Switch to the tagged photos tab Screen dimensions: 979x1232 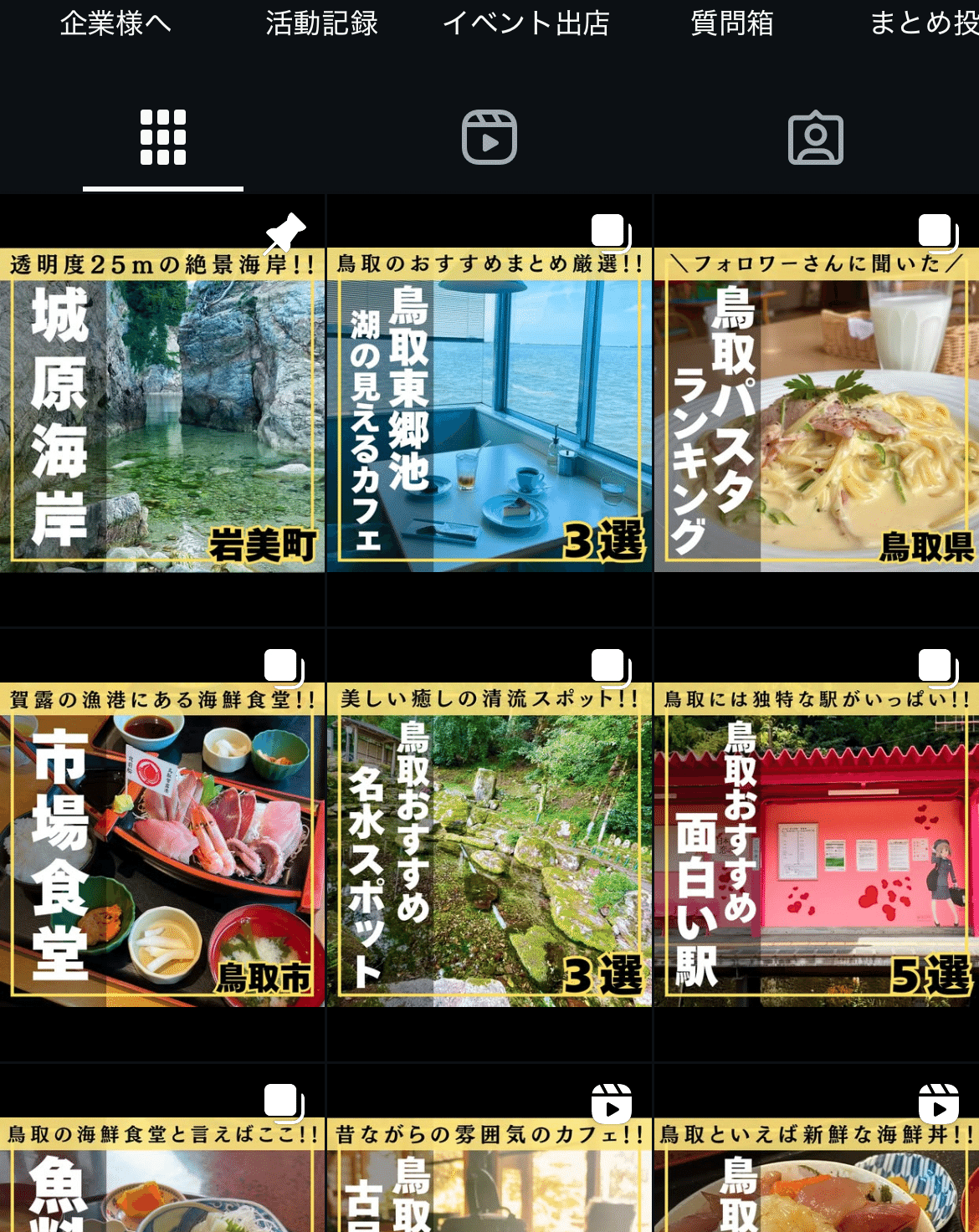pos(816,137)
